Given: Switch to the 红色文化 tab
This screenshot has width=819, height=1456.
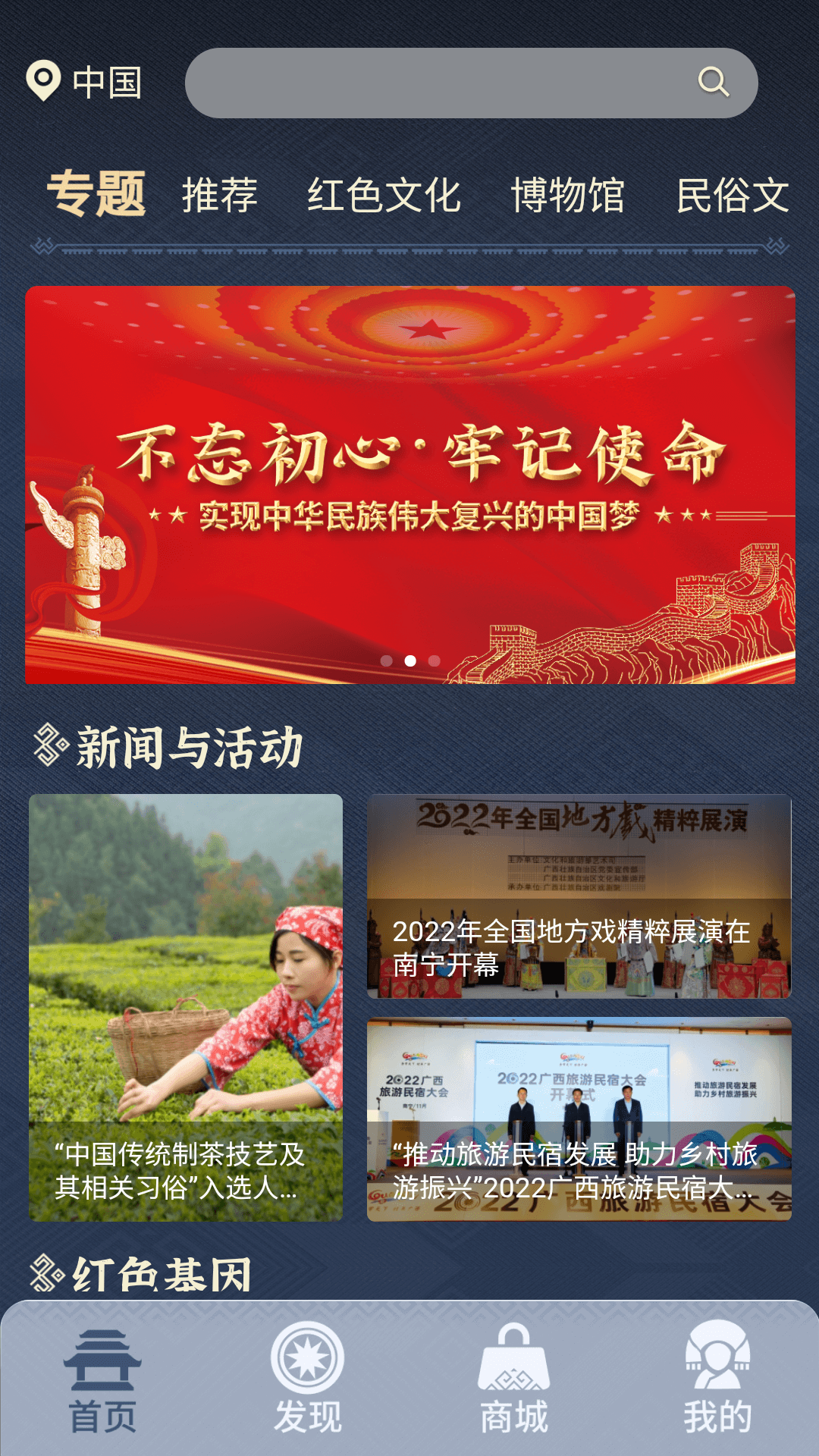Looking at the screenshot, I should 384,196.
